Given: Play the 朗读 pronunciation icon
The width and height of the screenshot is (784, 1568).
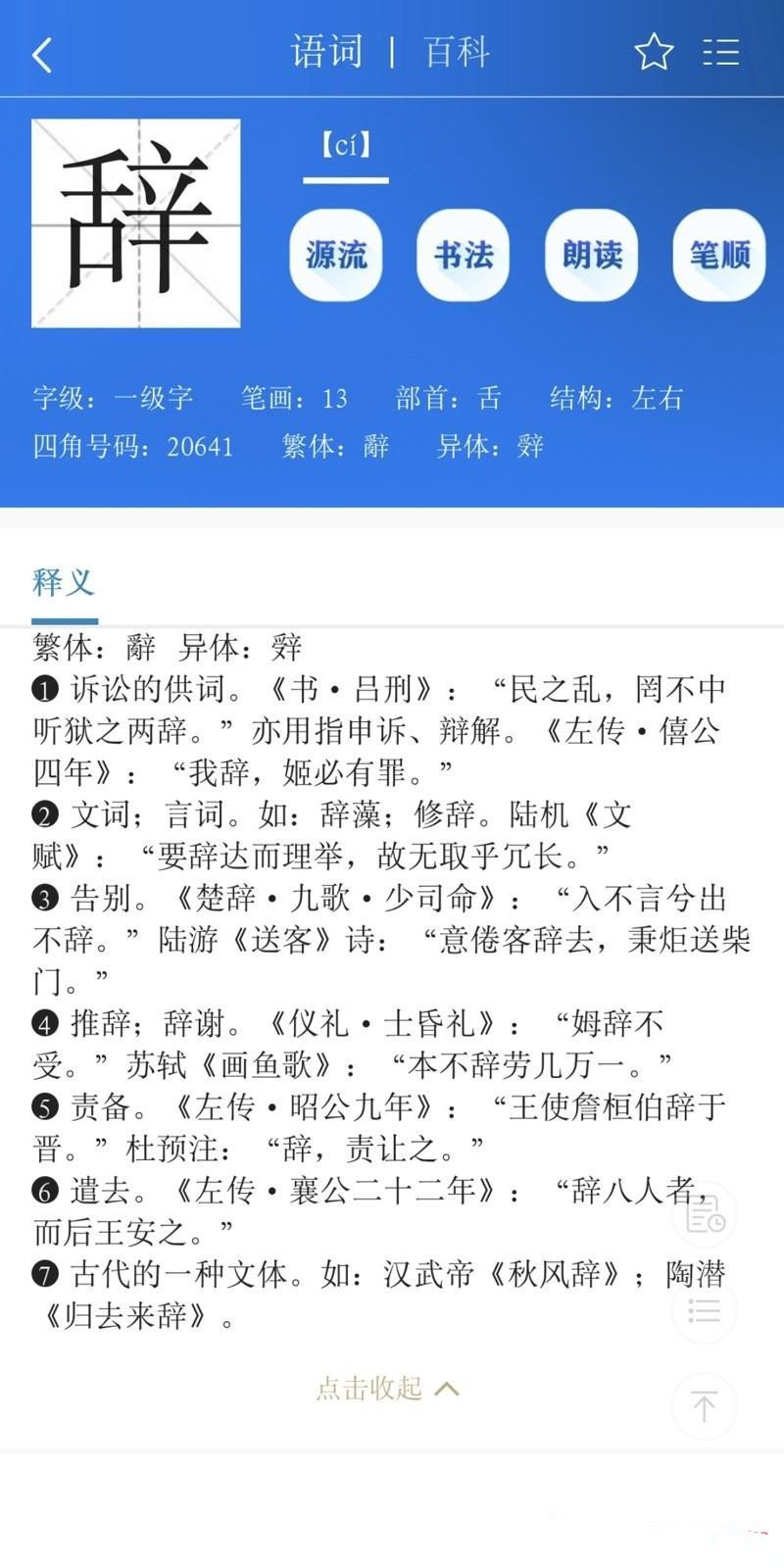Looking at the screenshot, I should pos(590,255).
